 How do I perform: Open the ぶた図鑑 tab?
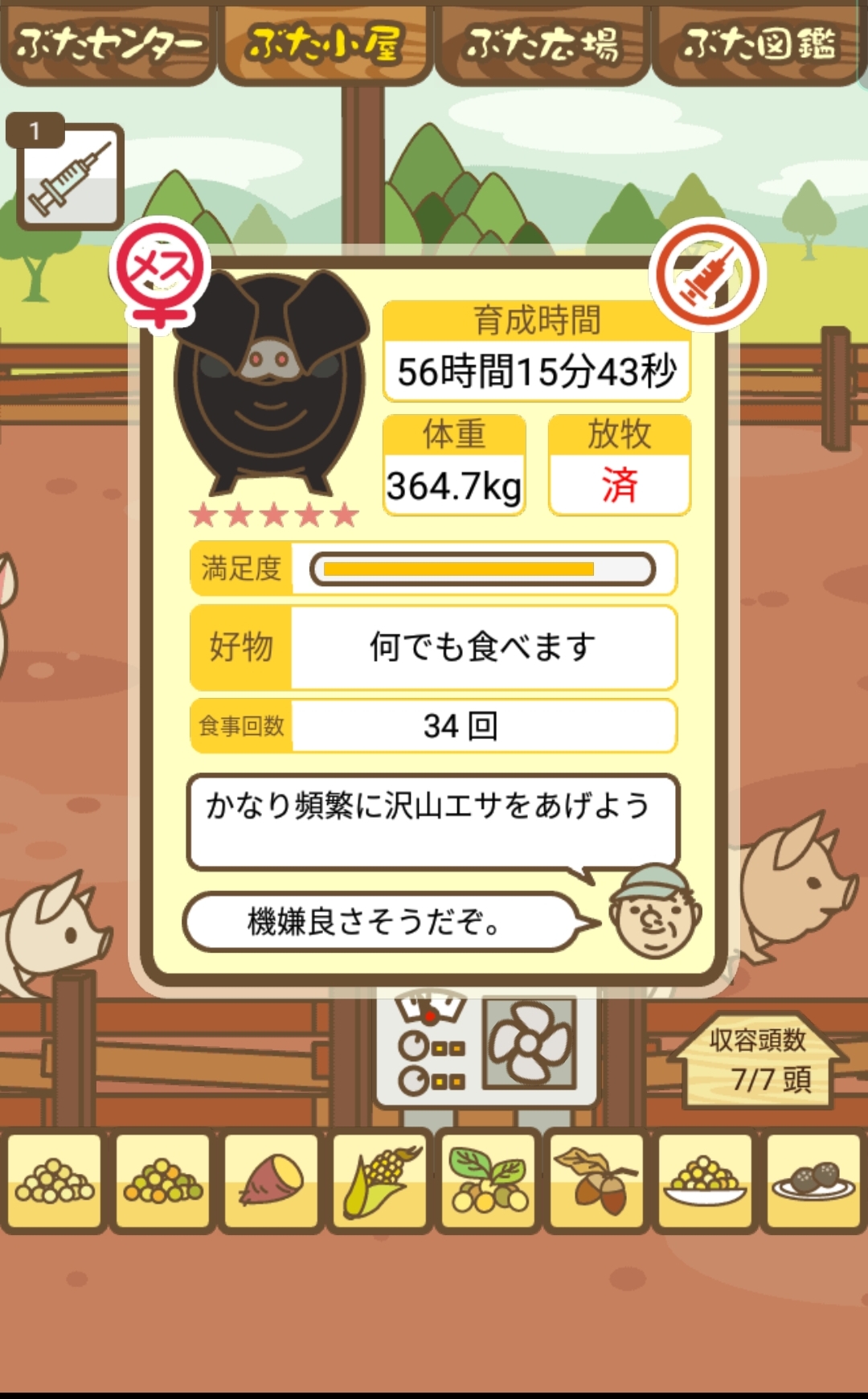pyautogui.click(x=759, y=44)
